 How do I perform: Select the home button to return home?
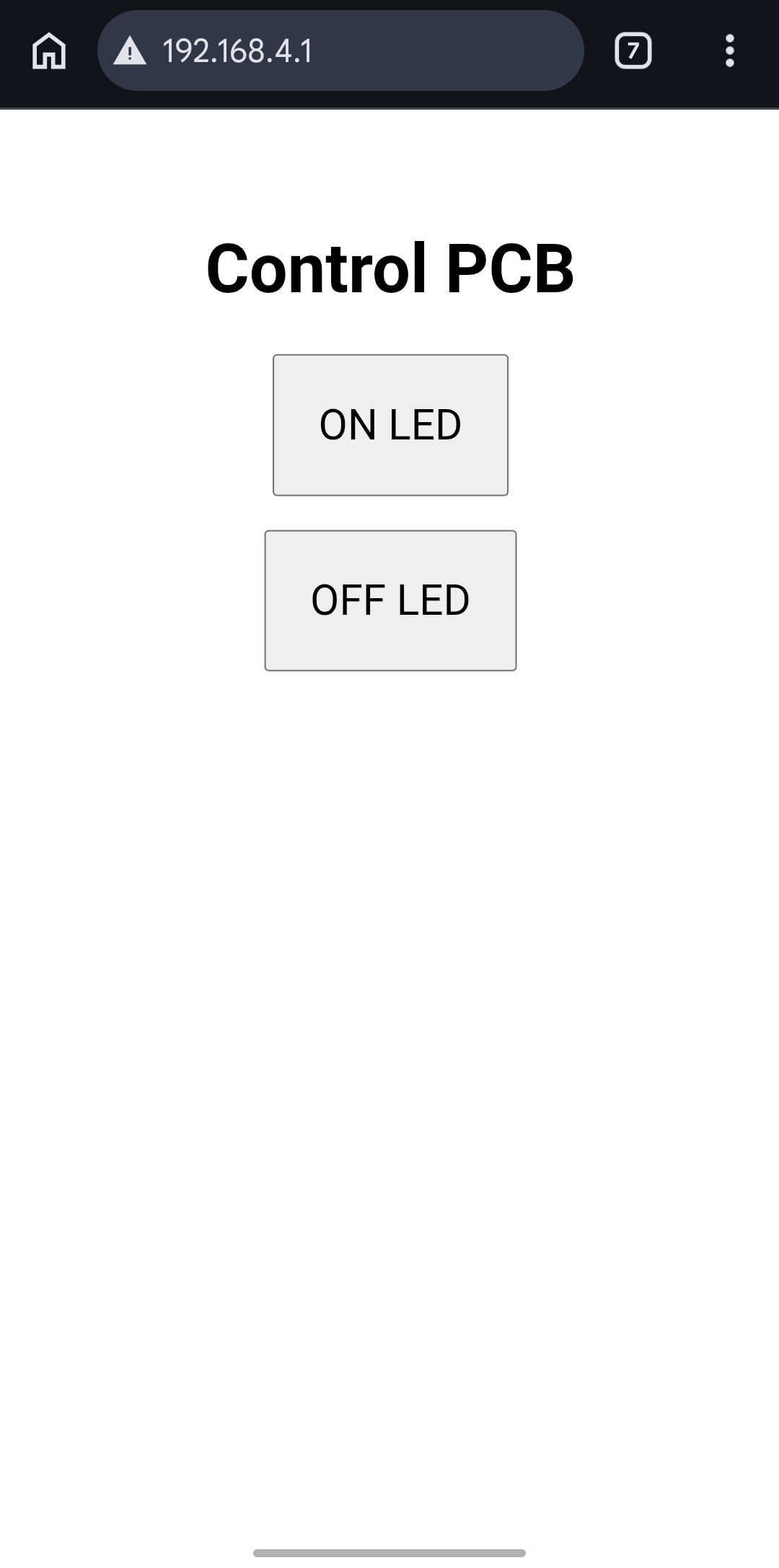pyautogui.click(x=48, y=51)
